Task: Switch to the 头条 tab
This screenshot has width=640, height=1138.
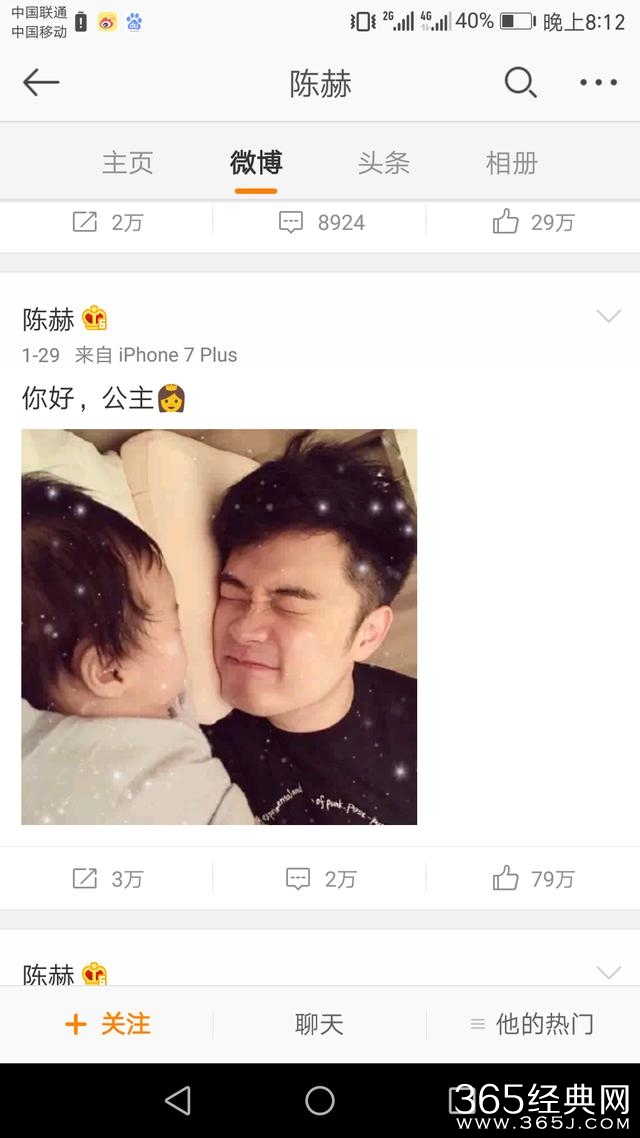Action: (x=384, y=163)
